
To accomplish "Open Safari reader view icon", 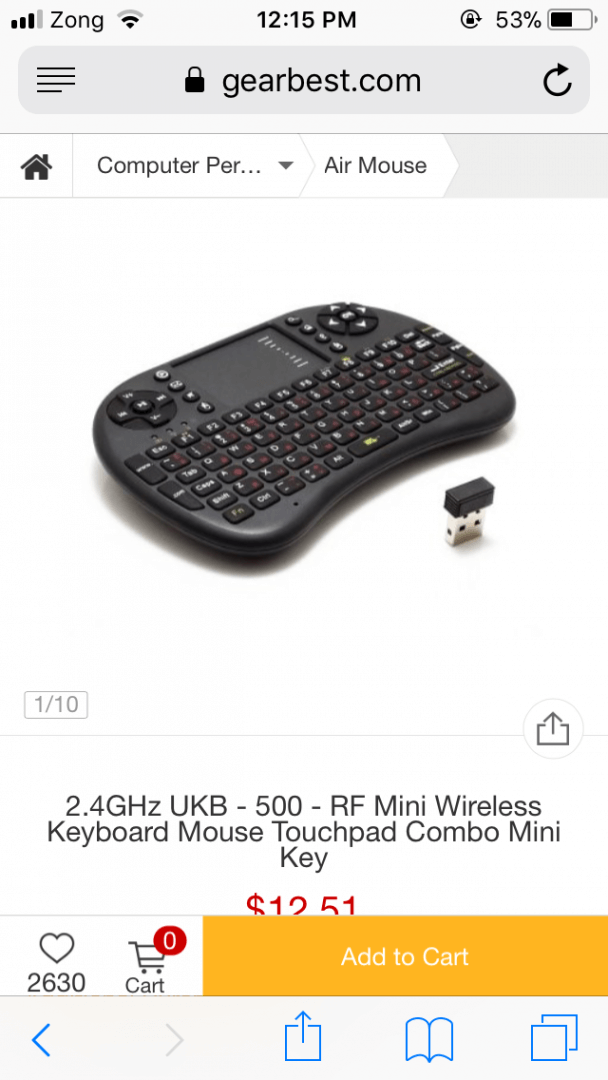I will [x=56, y=80].
